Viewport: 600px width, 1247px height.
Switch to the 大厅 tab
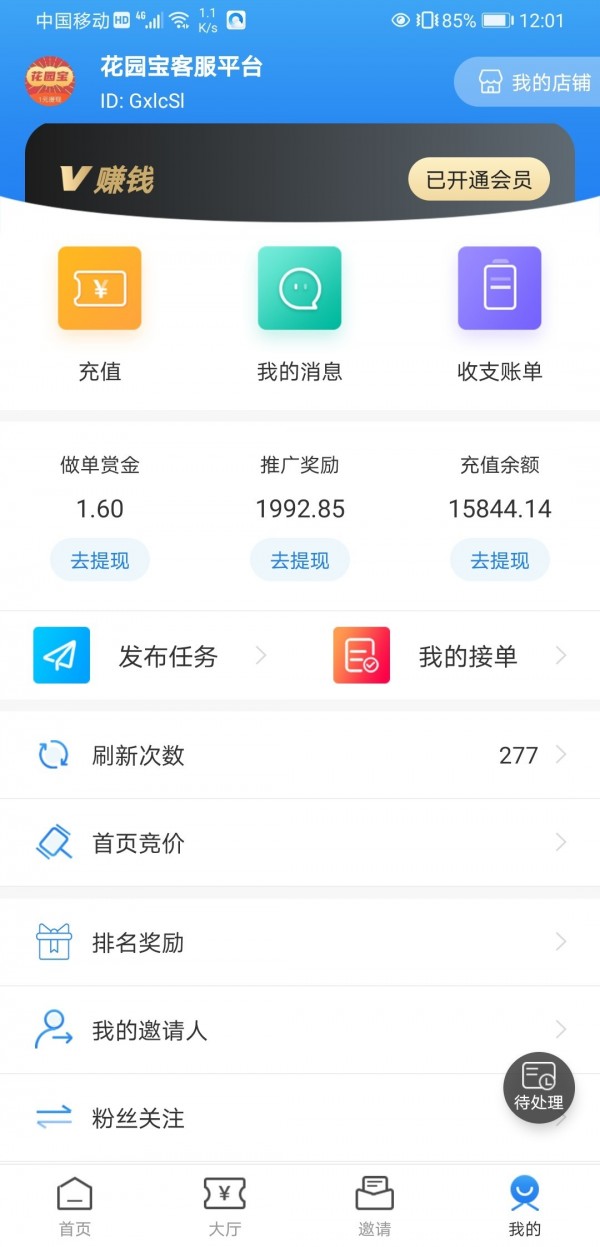click(225, 1206)
